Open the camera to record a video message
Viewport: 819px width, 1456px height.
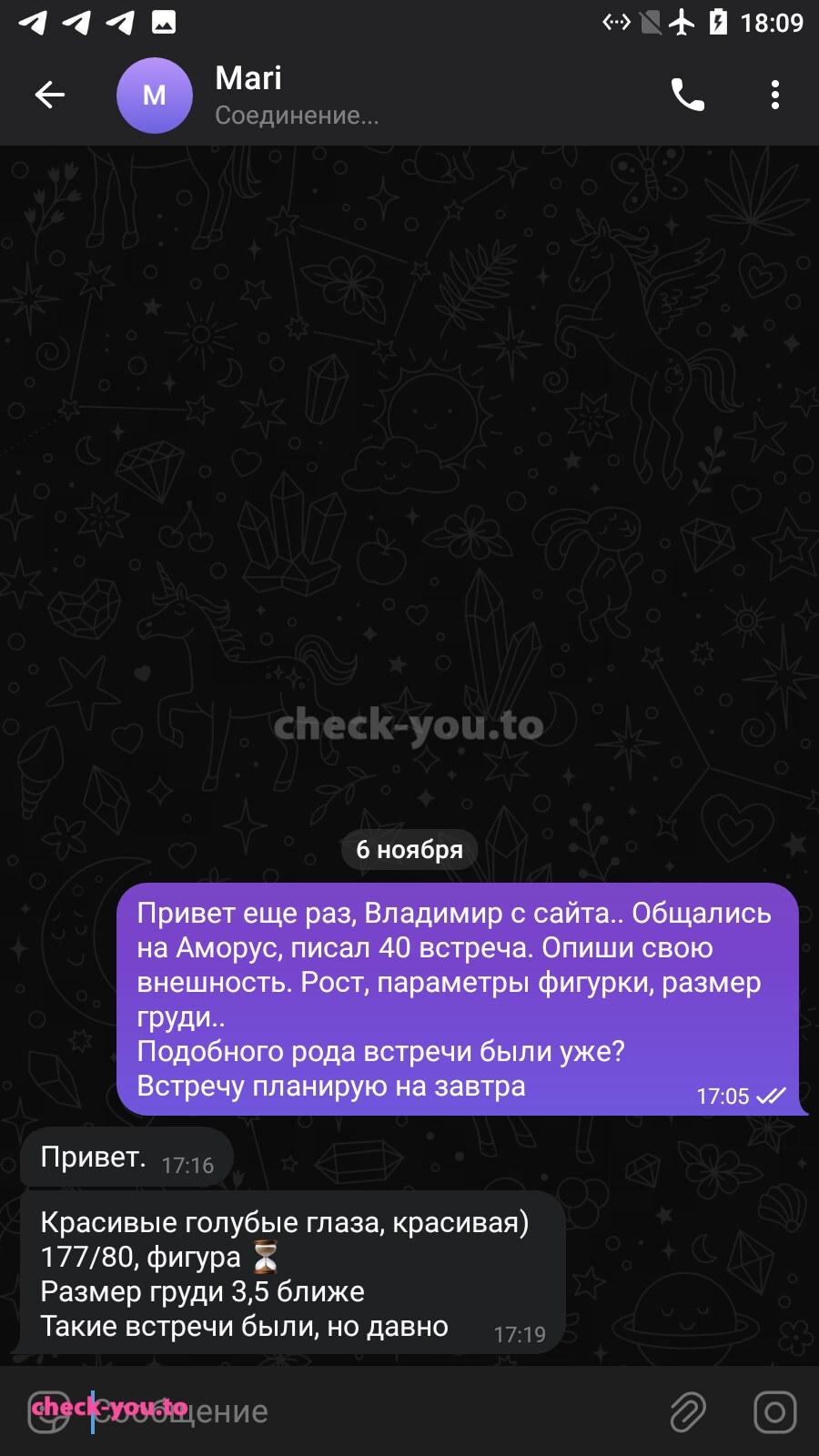[x=775, y=1412]
